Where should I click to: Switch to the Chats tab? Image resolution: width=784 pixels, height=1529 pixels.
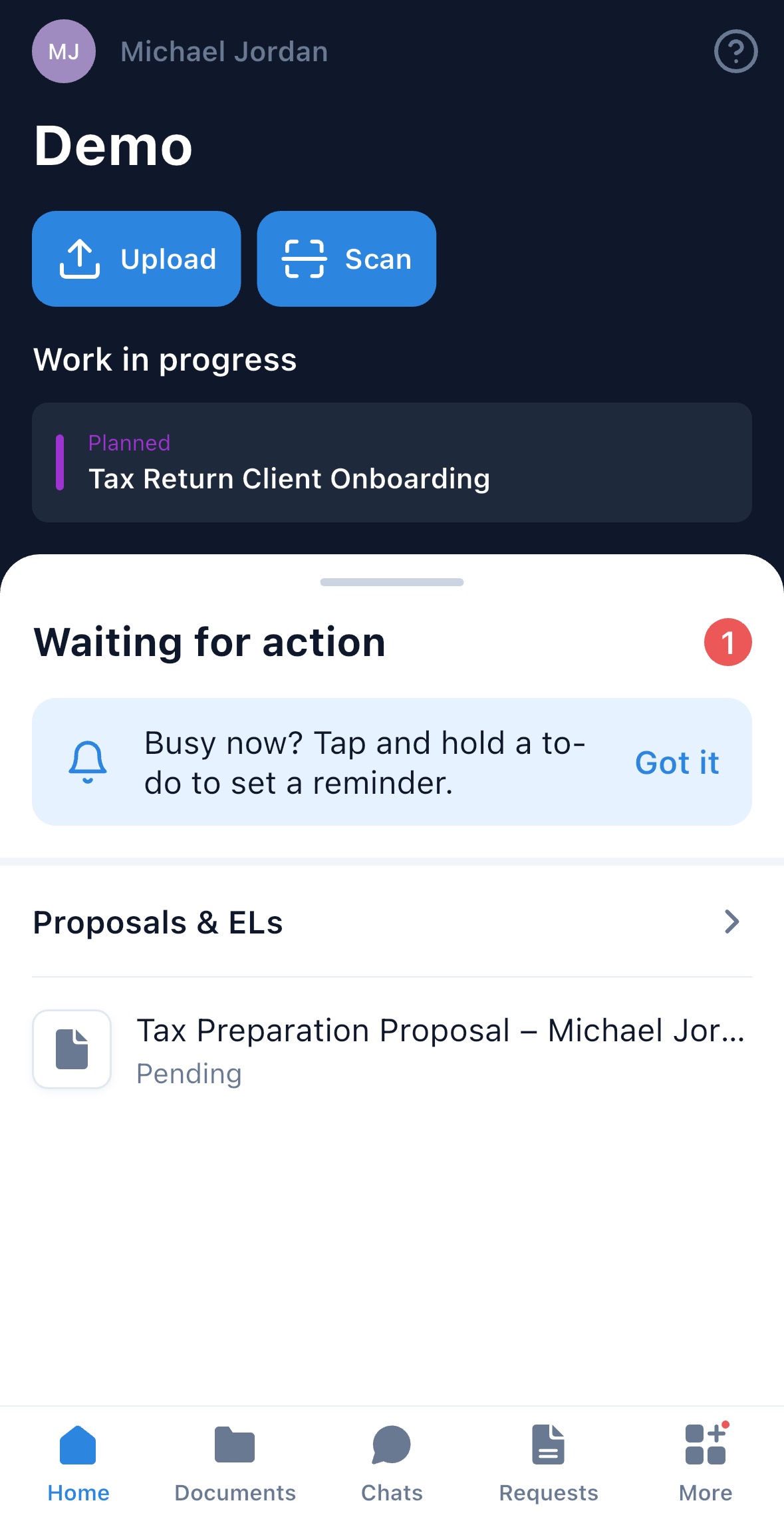(392, 1462)
